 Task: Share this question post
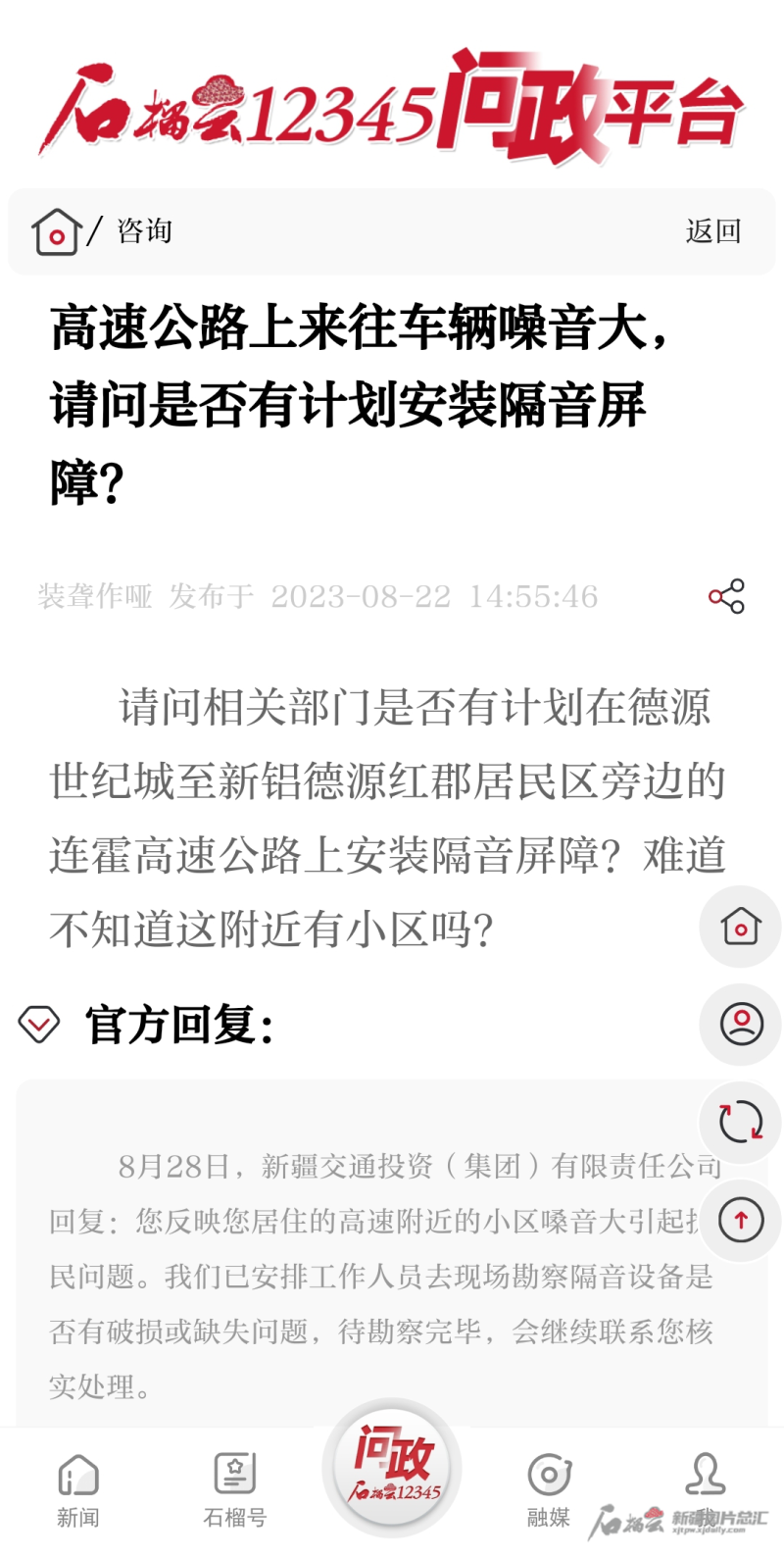tap(726, 596)
